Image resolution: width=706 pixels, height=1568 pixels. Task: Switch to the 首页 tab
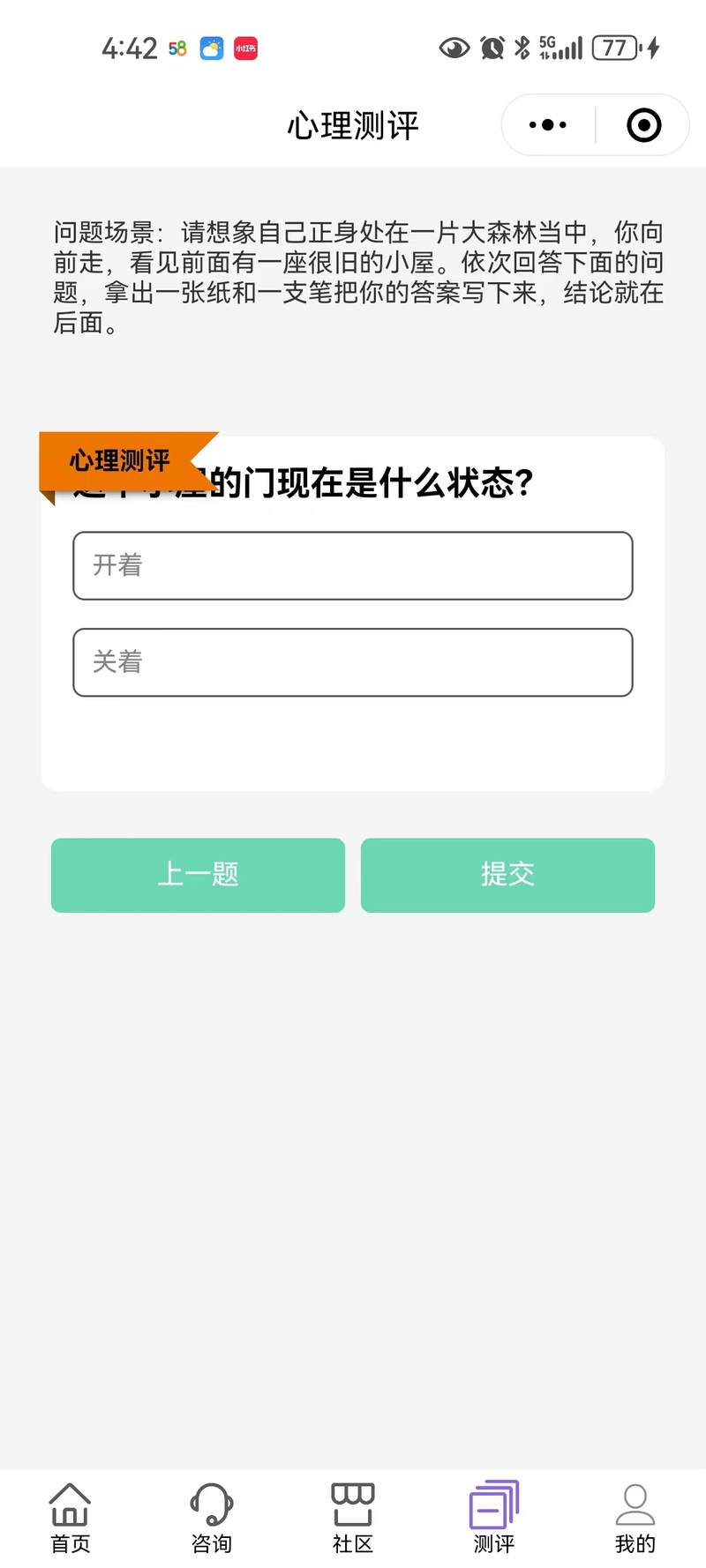(x=71, y=1519)
